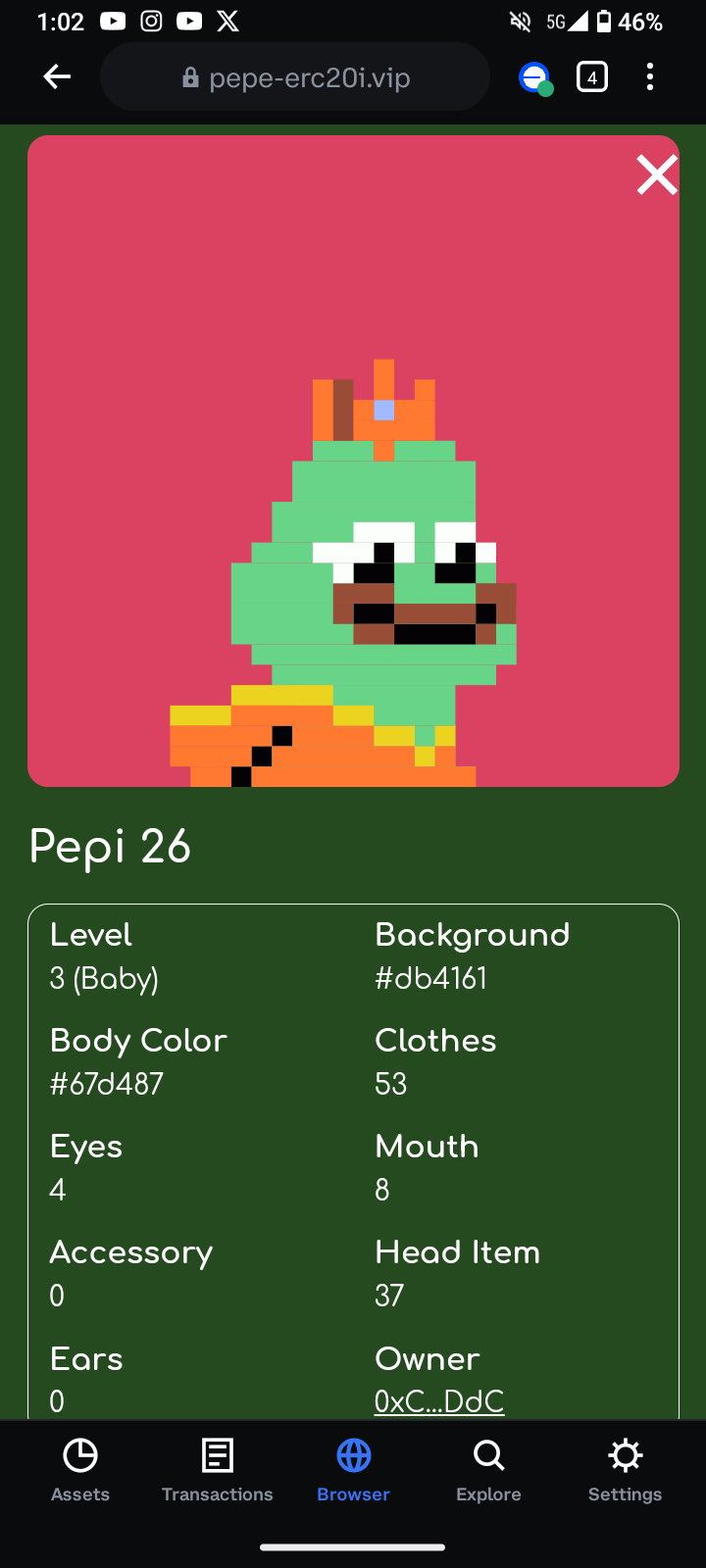Image resolution: width=706 pixels, height=1568 pixels.
Task: Open the wallet network icon
Action: pos(535,78)
